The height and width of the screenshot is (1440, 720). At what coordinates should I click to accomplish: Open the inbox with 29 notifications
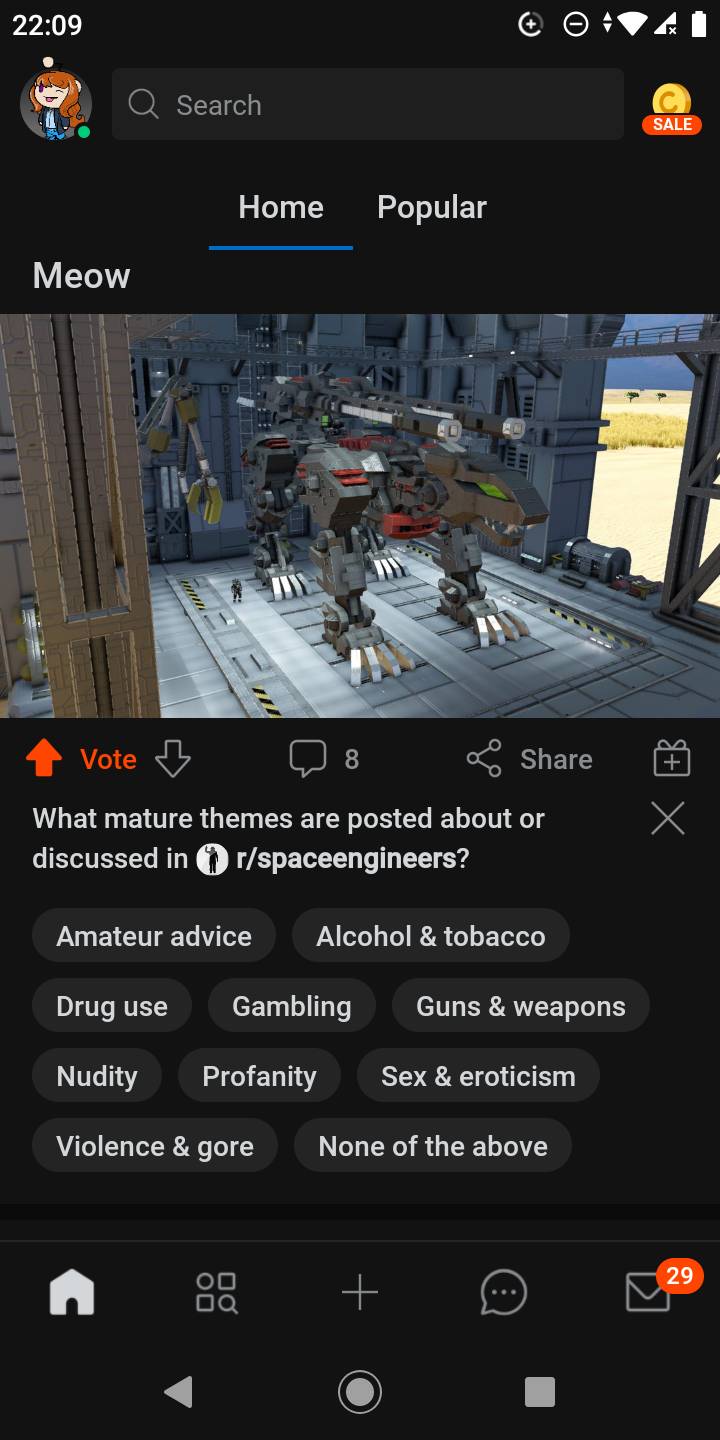[x=649, y=1292]
